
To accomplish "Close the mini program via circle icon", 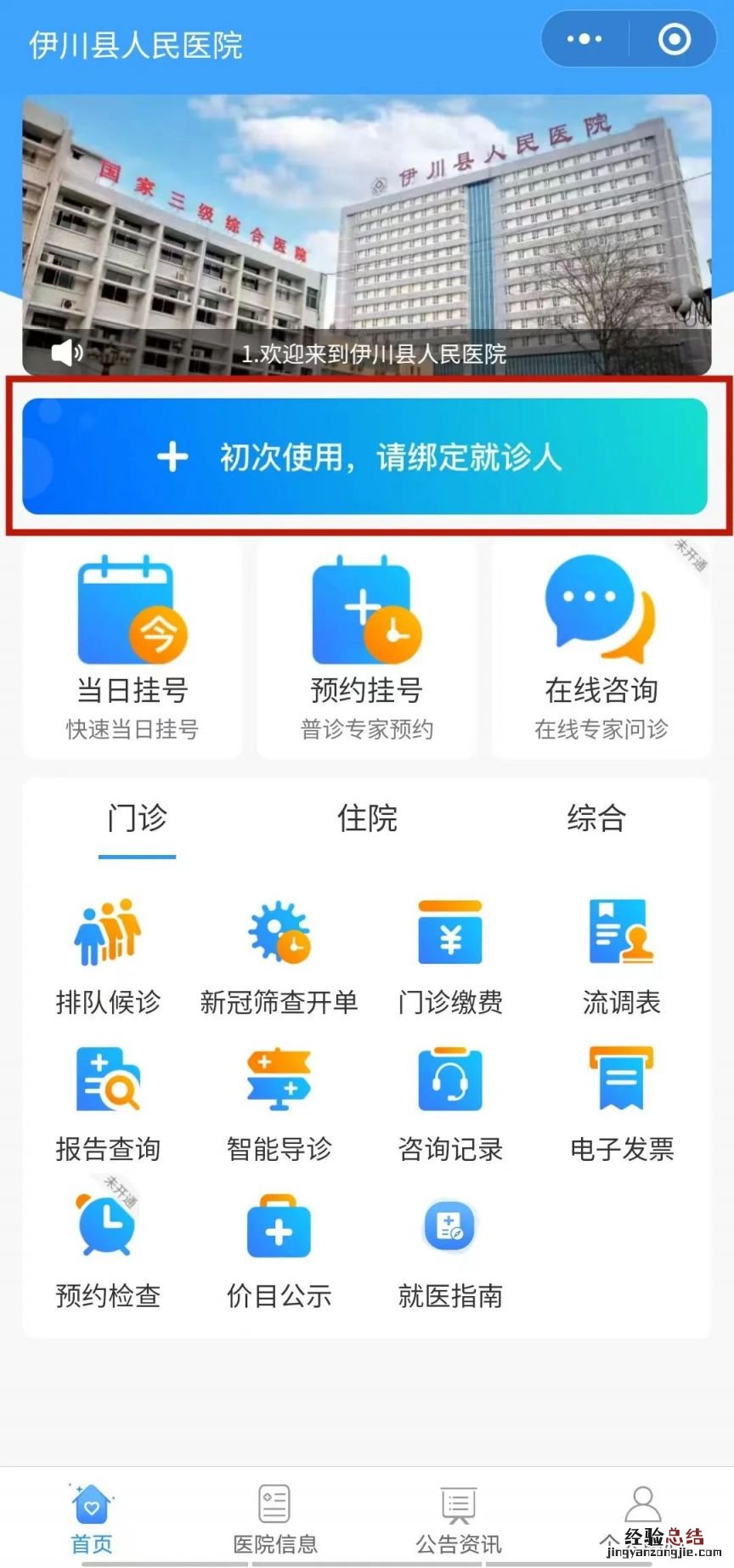I will 675,39.
